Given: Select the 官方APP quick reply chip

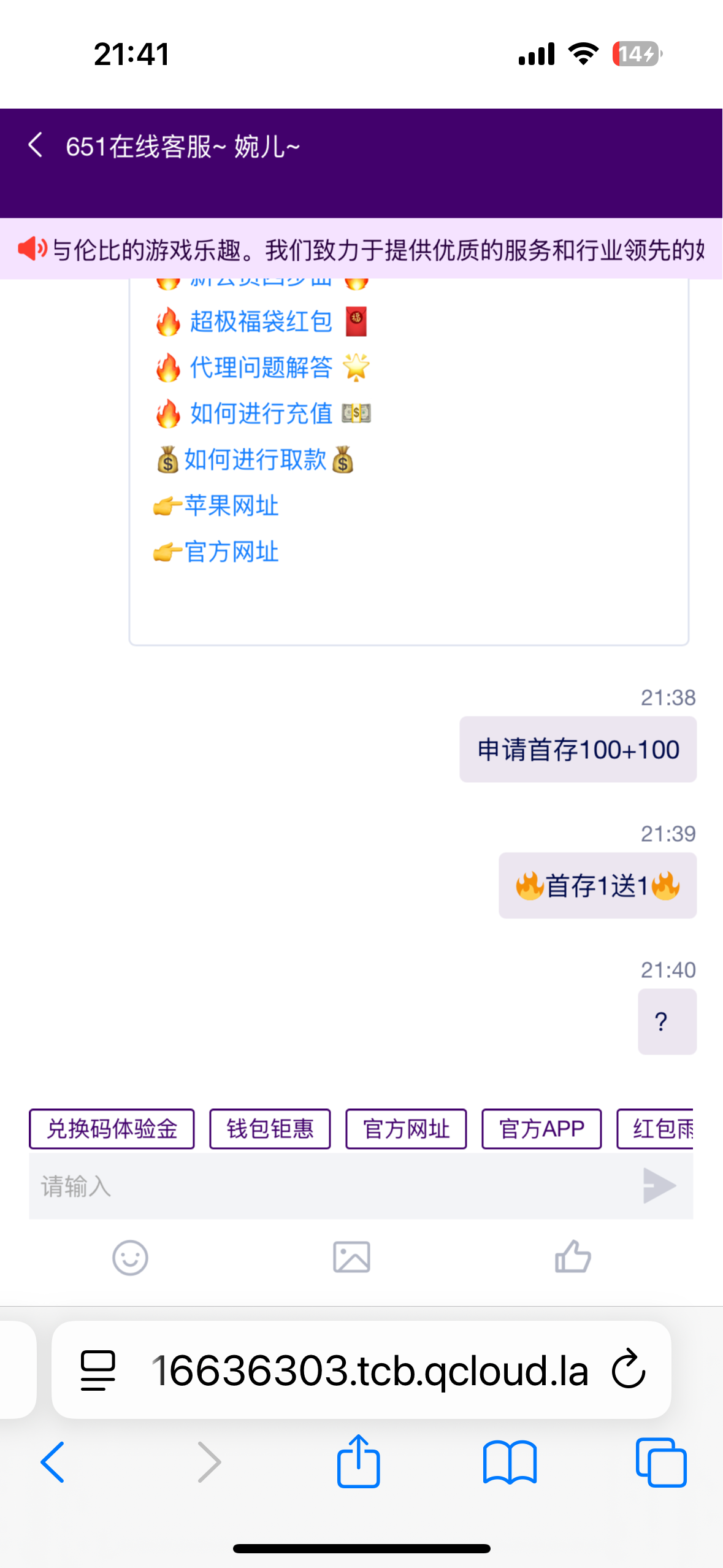Looking at the screenshot, I should [541, 1129].
